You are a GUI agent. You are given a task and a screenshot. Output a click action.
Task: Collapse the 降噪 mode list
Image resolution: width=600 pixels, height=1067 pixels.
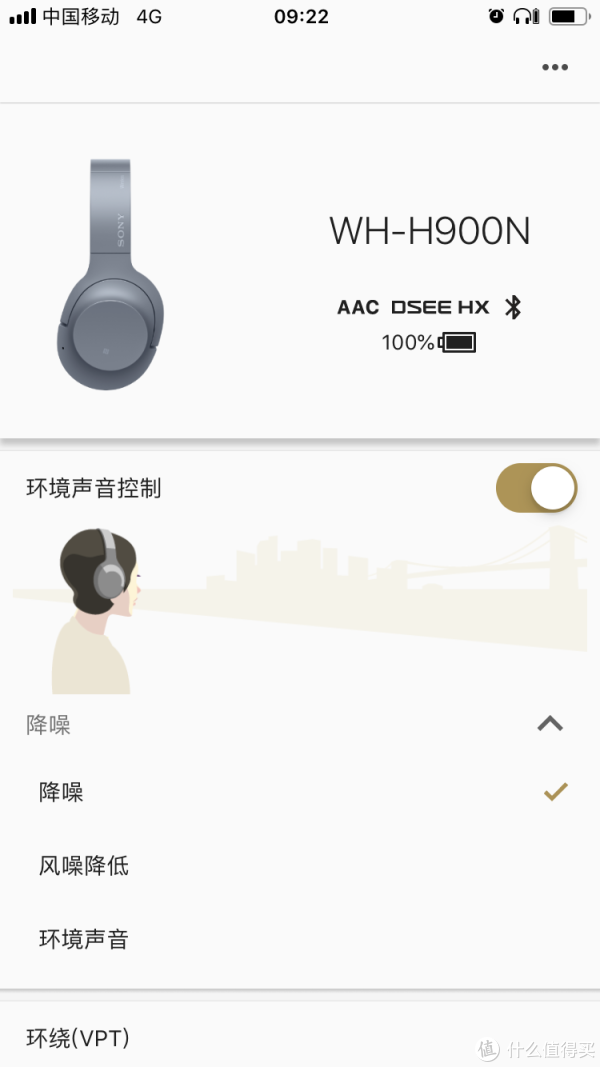pyautogui.click(x=549, y=724)
